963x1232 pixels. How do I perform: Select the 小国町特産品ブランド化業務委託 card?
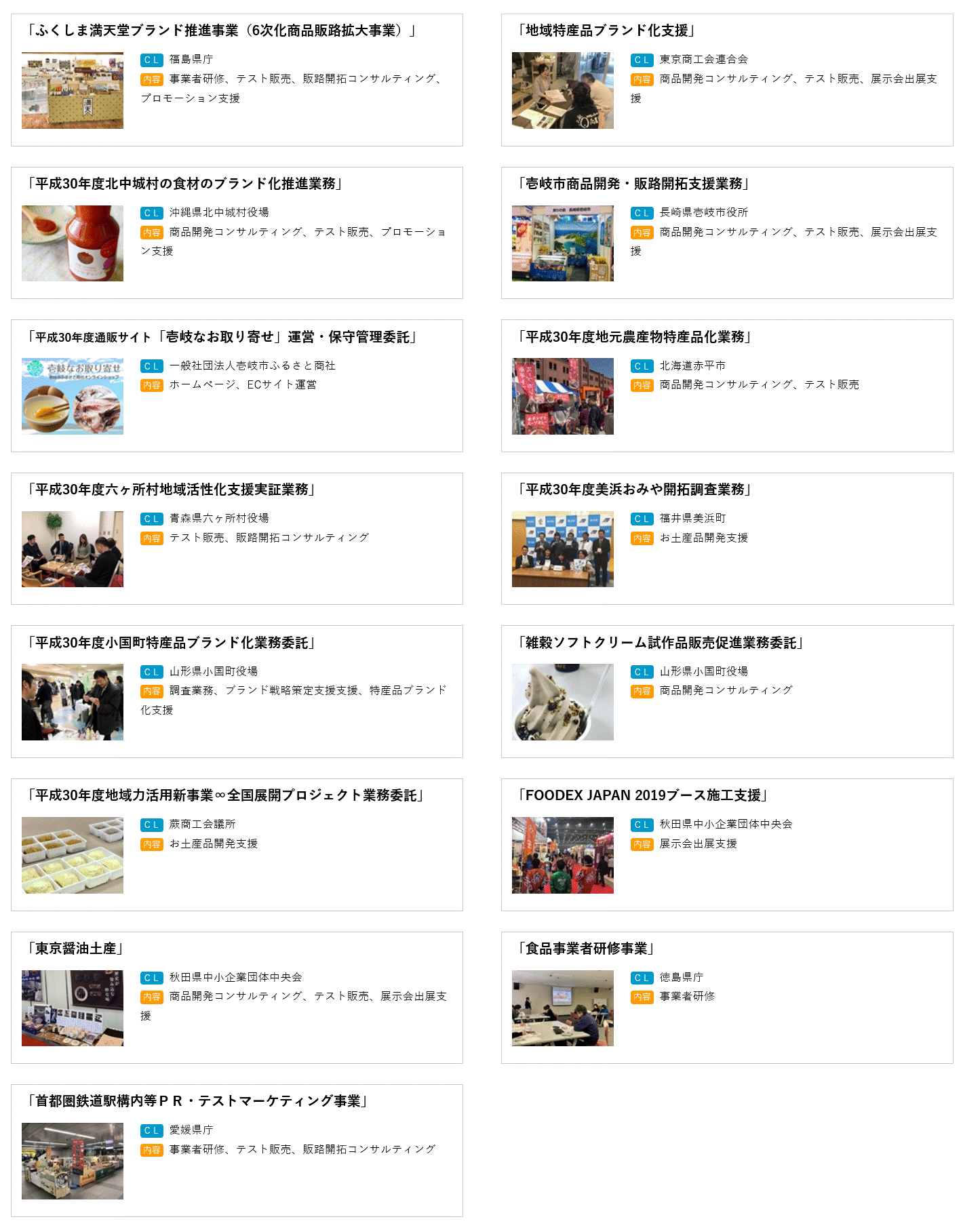point(237,692)
